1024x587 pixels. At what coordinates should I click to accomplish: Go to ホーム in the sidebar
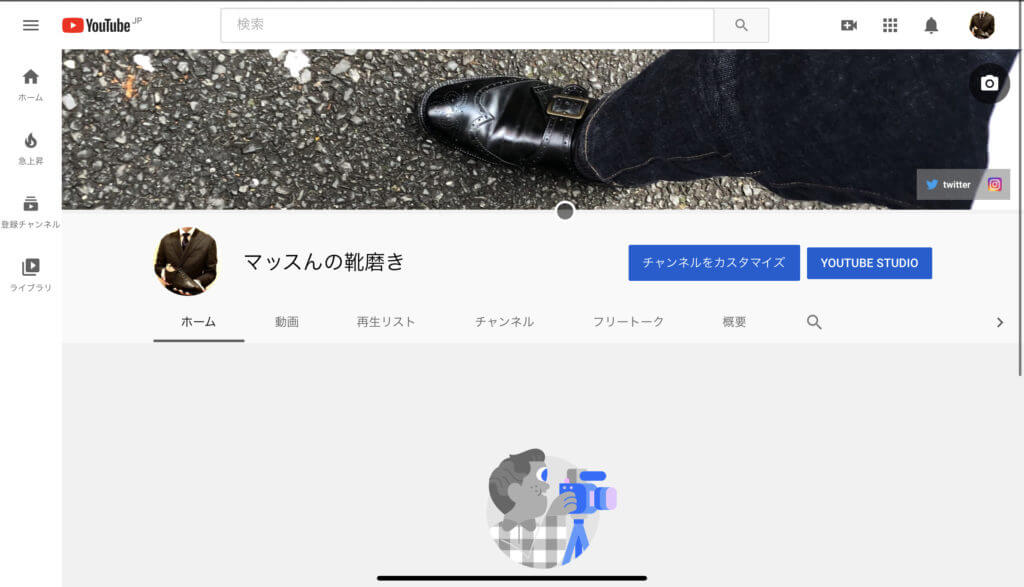click(x=31, y=84)
